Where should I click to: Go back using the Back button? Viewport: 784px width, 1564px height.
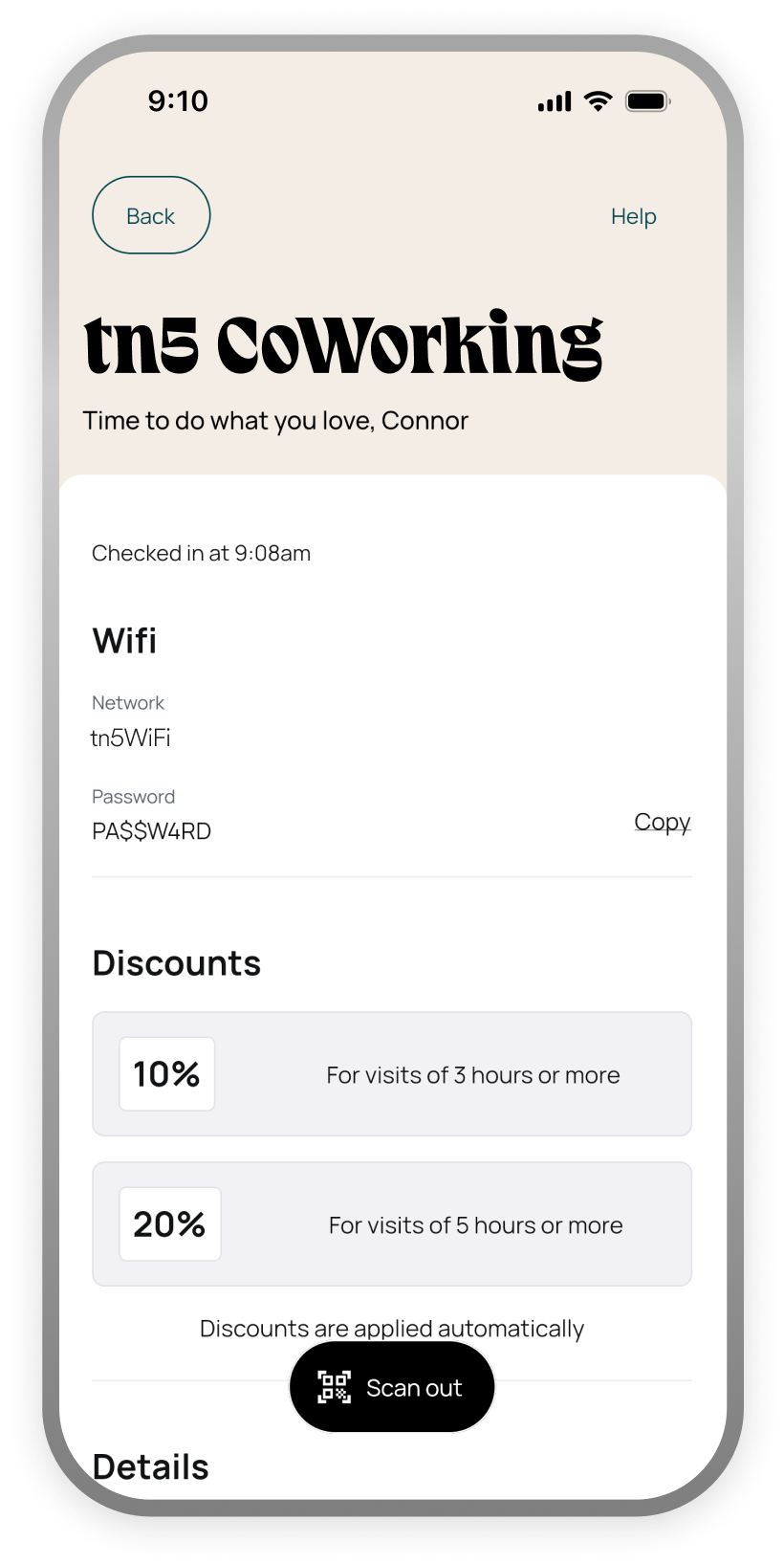(x=151, y=215)
